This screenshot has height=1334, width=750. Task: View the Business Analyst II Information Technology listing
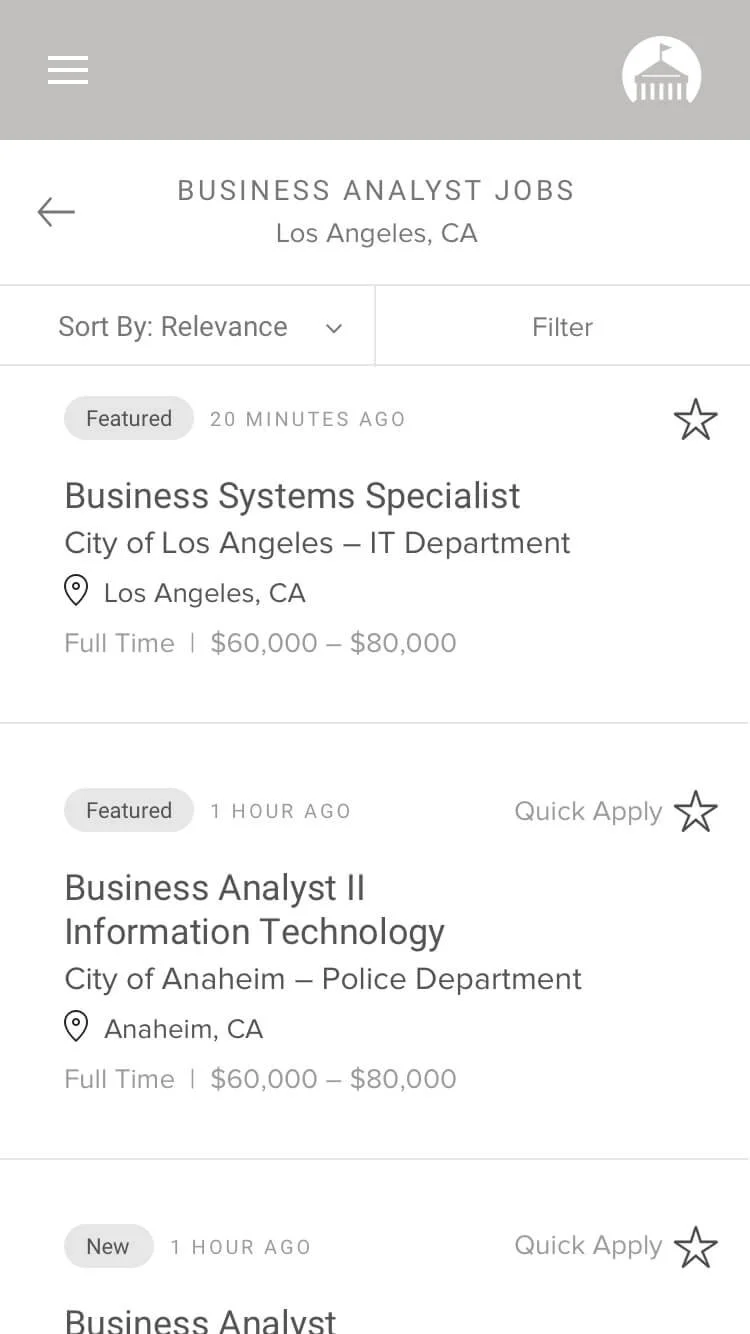pos(254,909)
